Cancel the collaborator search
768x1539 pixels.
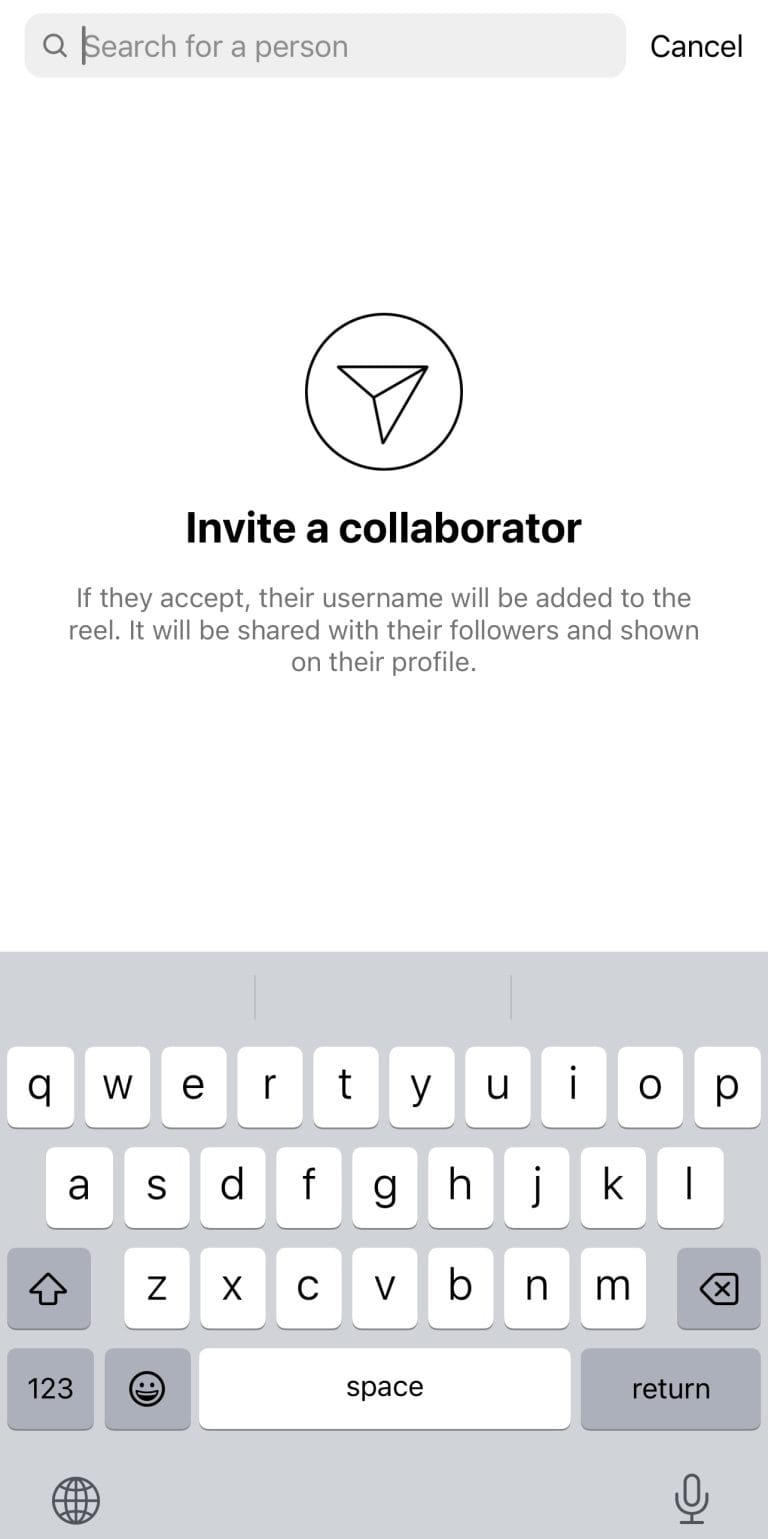tap(696, 46)
